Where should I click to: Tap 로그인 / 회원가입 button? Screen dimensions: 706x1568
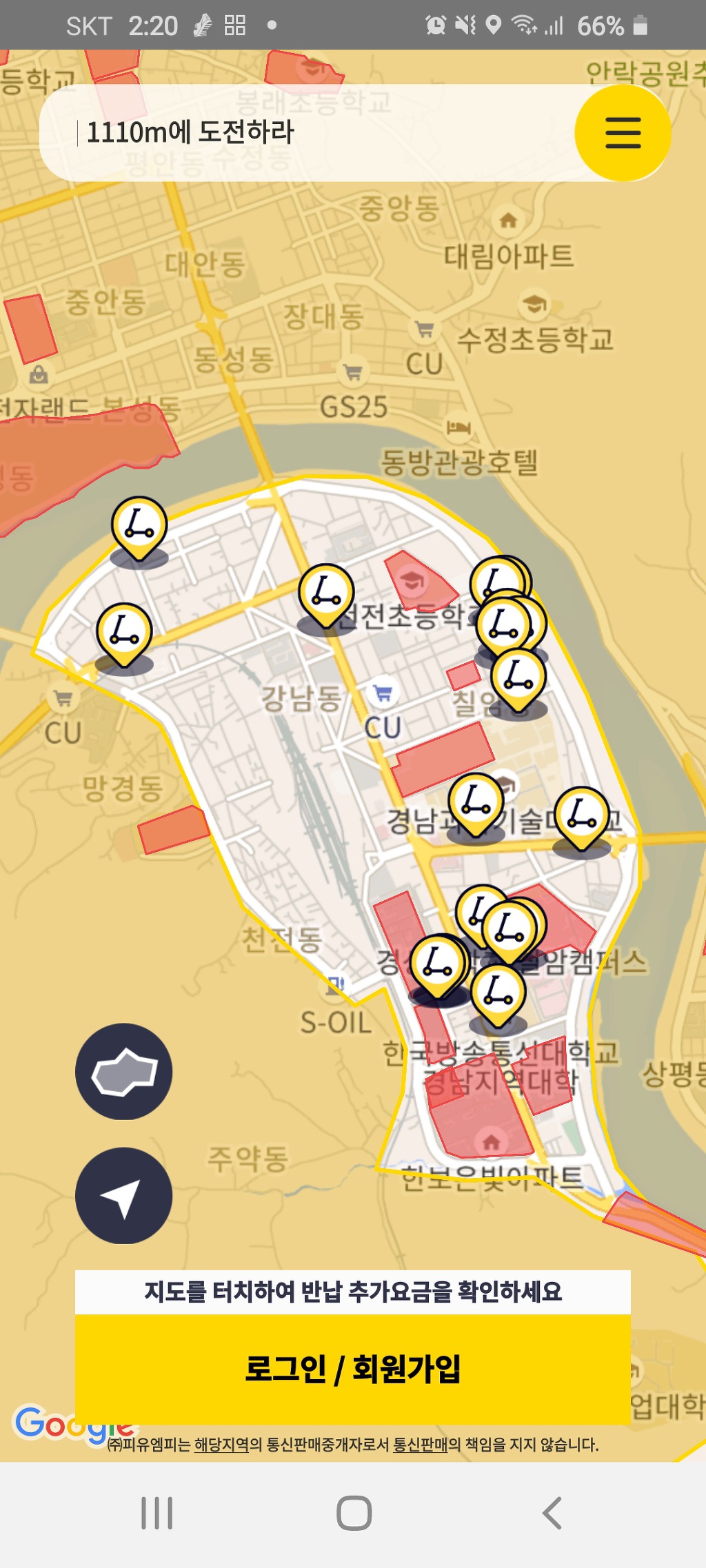pyautogui.click(x=353, y=1370)
